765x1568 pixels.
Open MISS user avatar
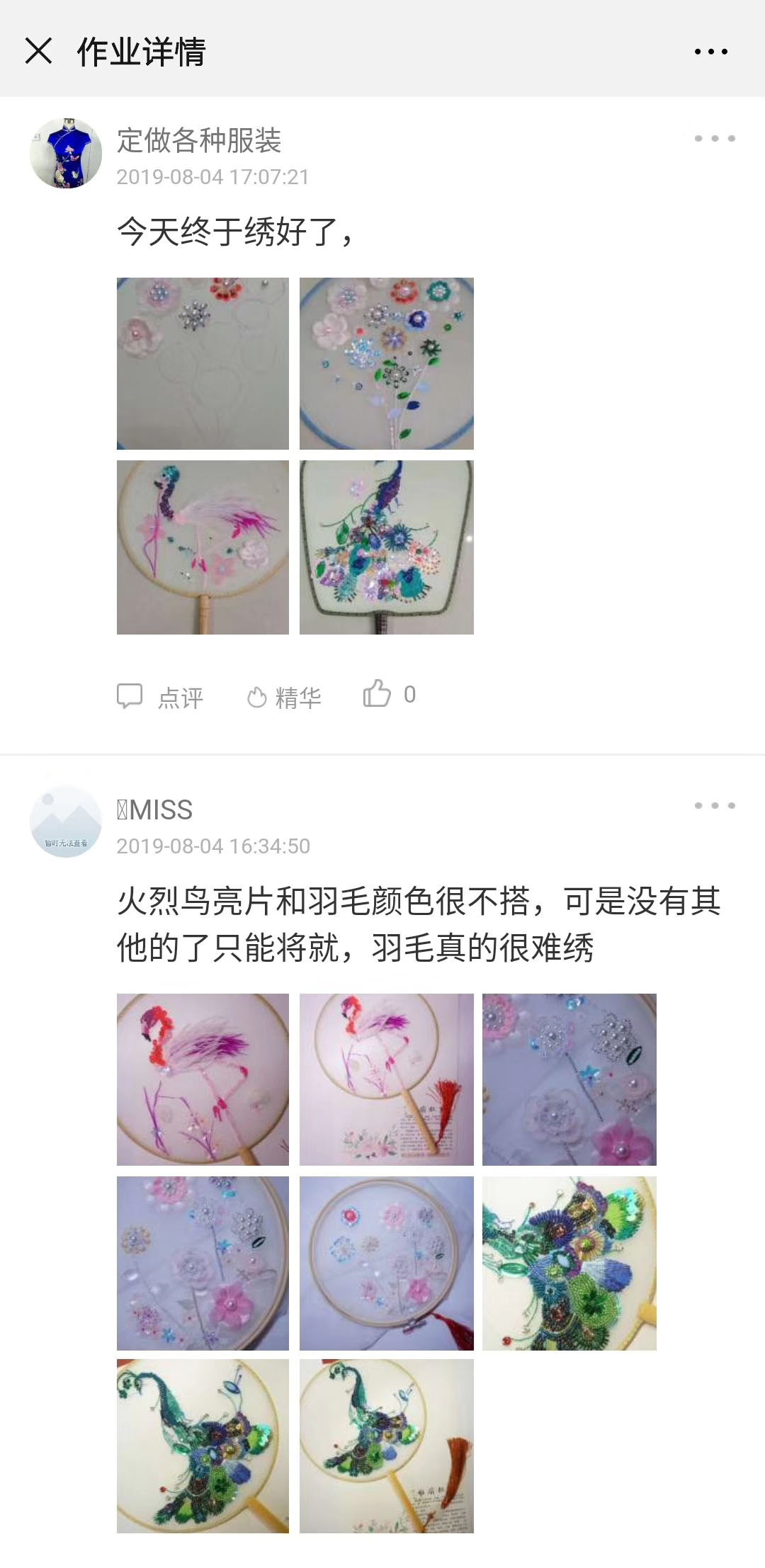[x=66, y=822]
